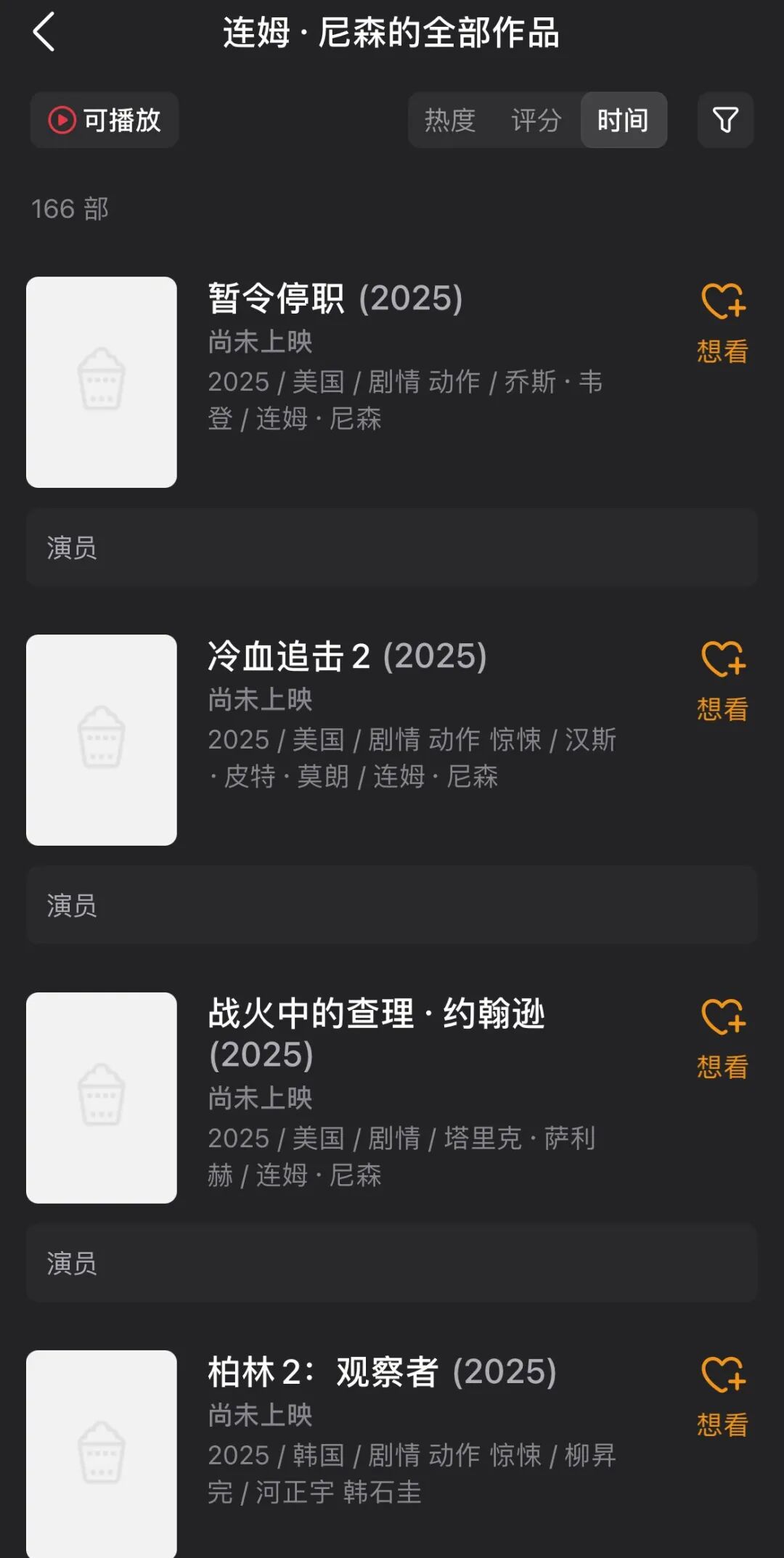
Task: Open the movie 暂令停职 (2025)
Action: pyautogui.click(x=335, y=298)
